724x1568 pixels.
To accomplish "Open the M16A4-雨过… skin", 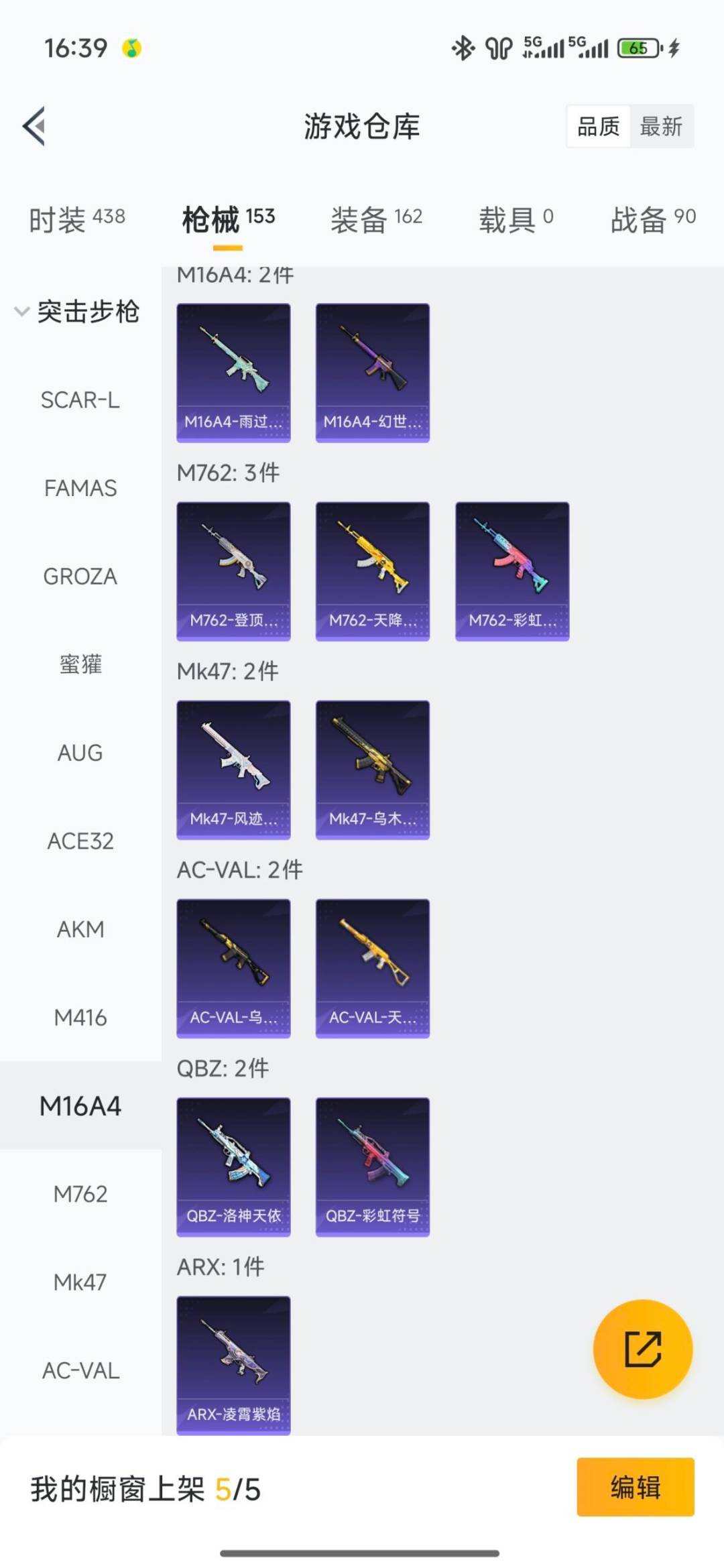I will [233, 372].
